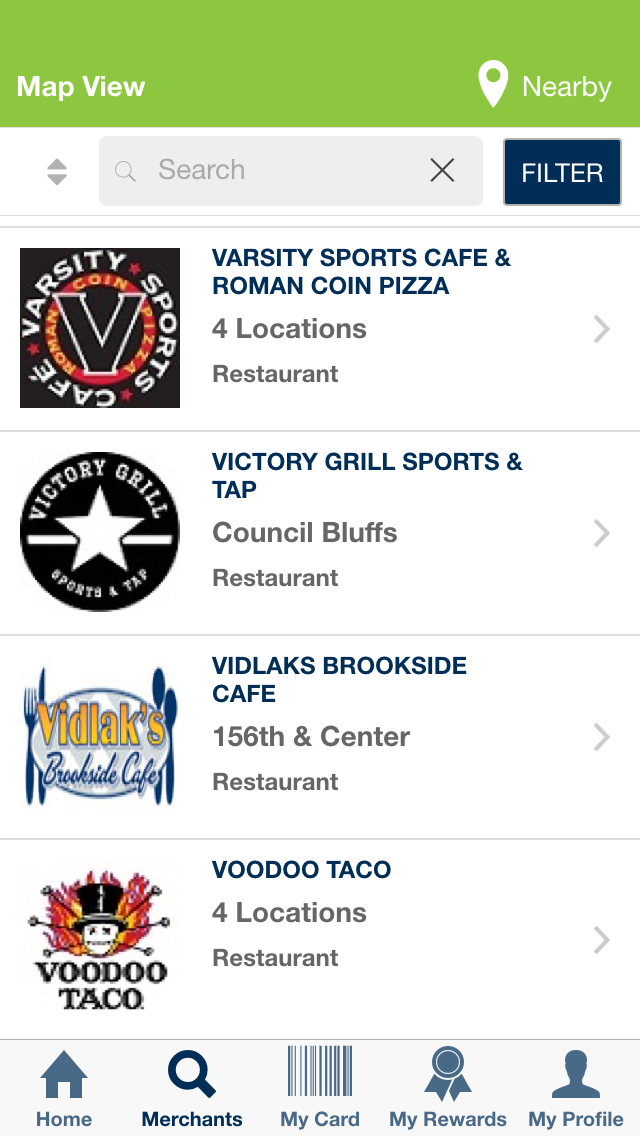
Task: Switch to My Rewards tab
Action: [448, 1089]
